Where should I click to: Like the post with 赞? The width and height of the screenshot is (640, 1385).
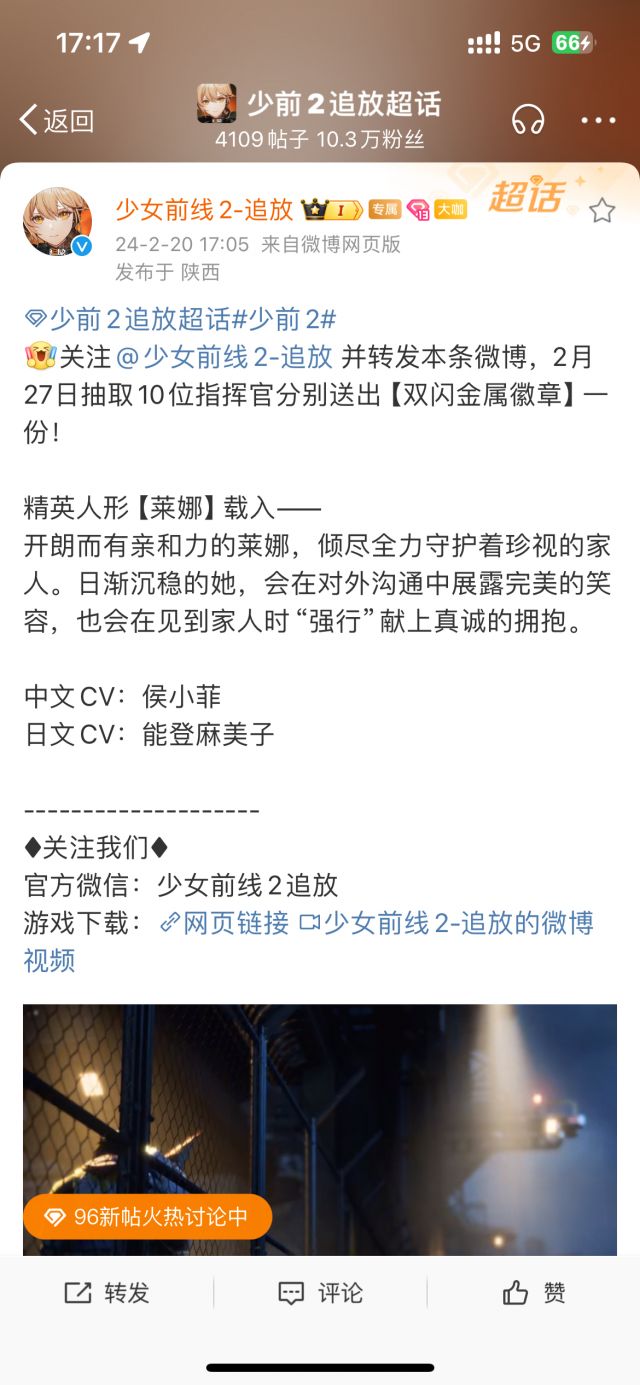534,1292
